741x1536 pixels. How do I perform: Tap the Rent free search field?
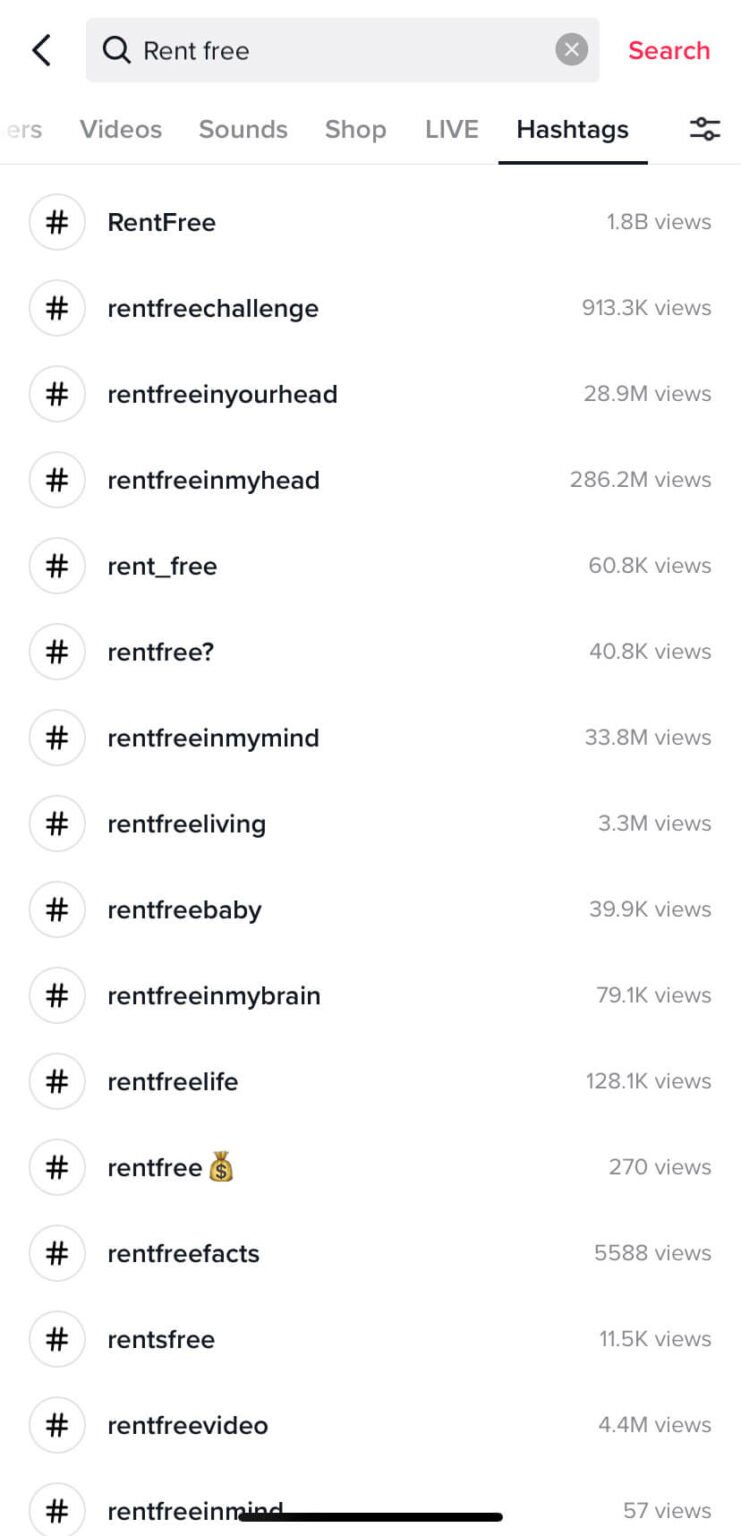(330, 50)
